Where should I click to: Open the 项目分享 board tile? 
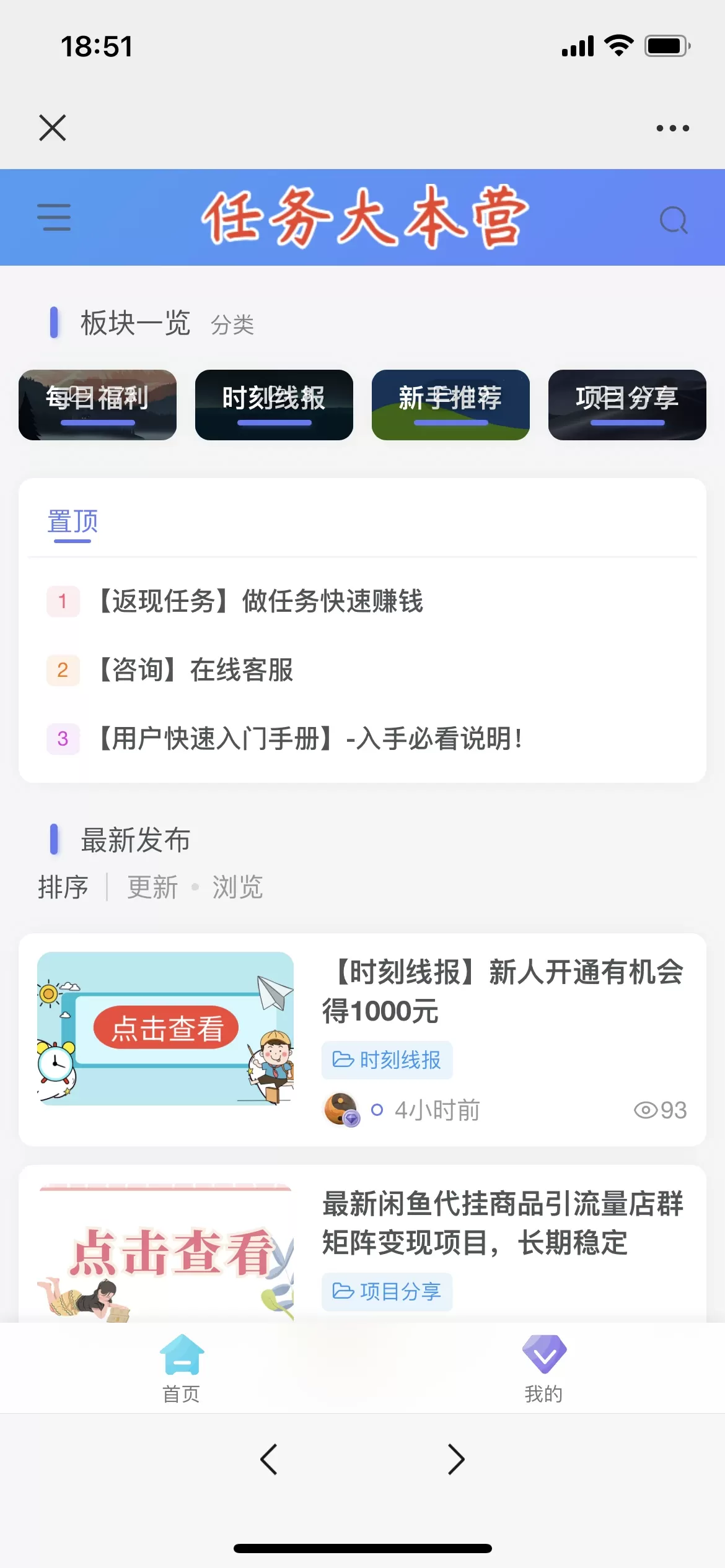[x=627, y=405]
